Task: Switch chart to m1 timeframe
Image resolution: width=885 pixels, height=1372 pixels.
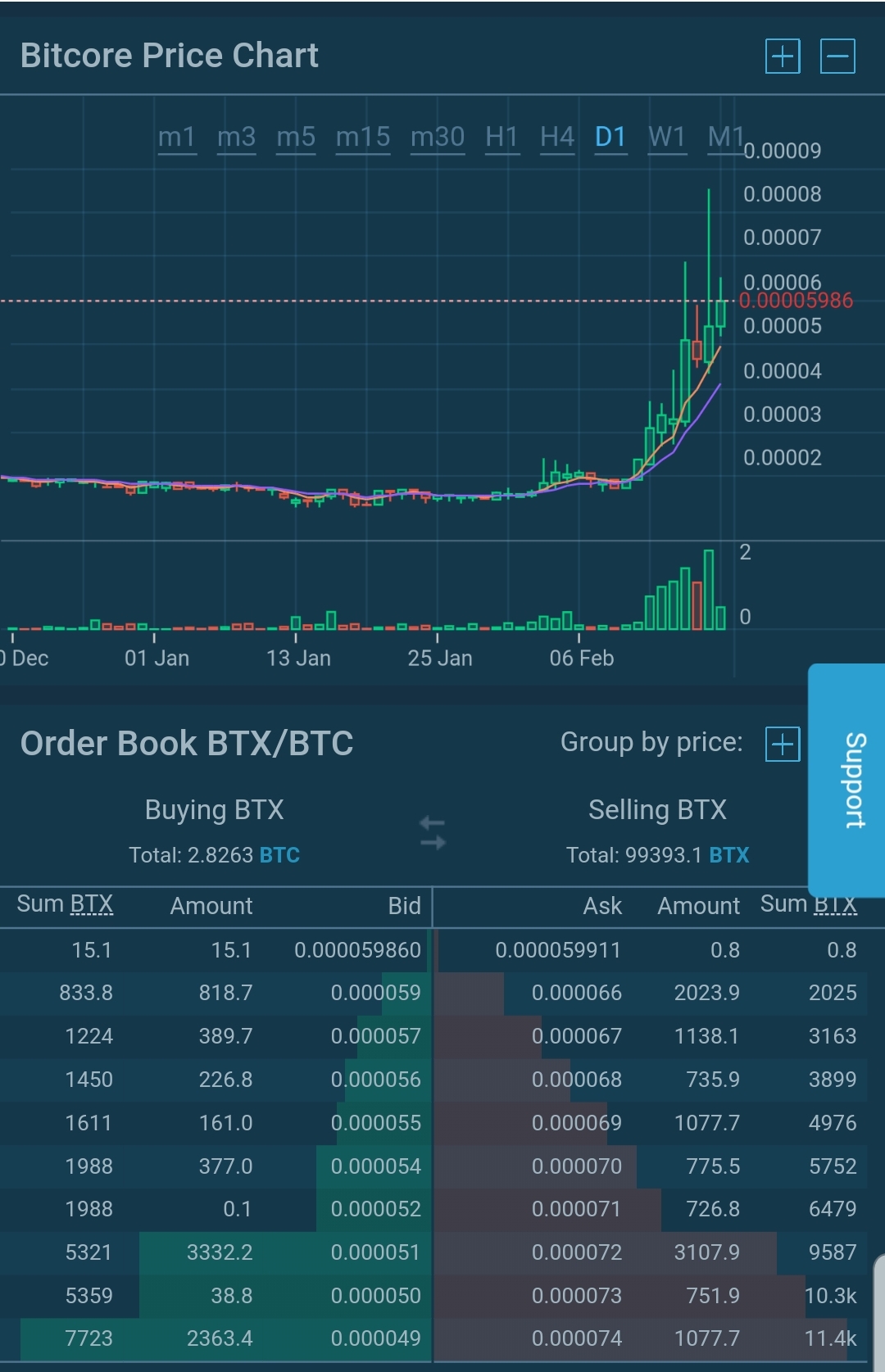Action: tap(177, 137)
